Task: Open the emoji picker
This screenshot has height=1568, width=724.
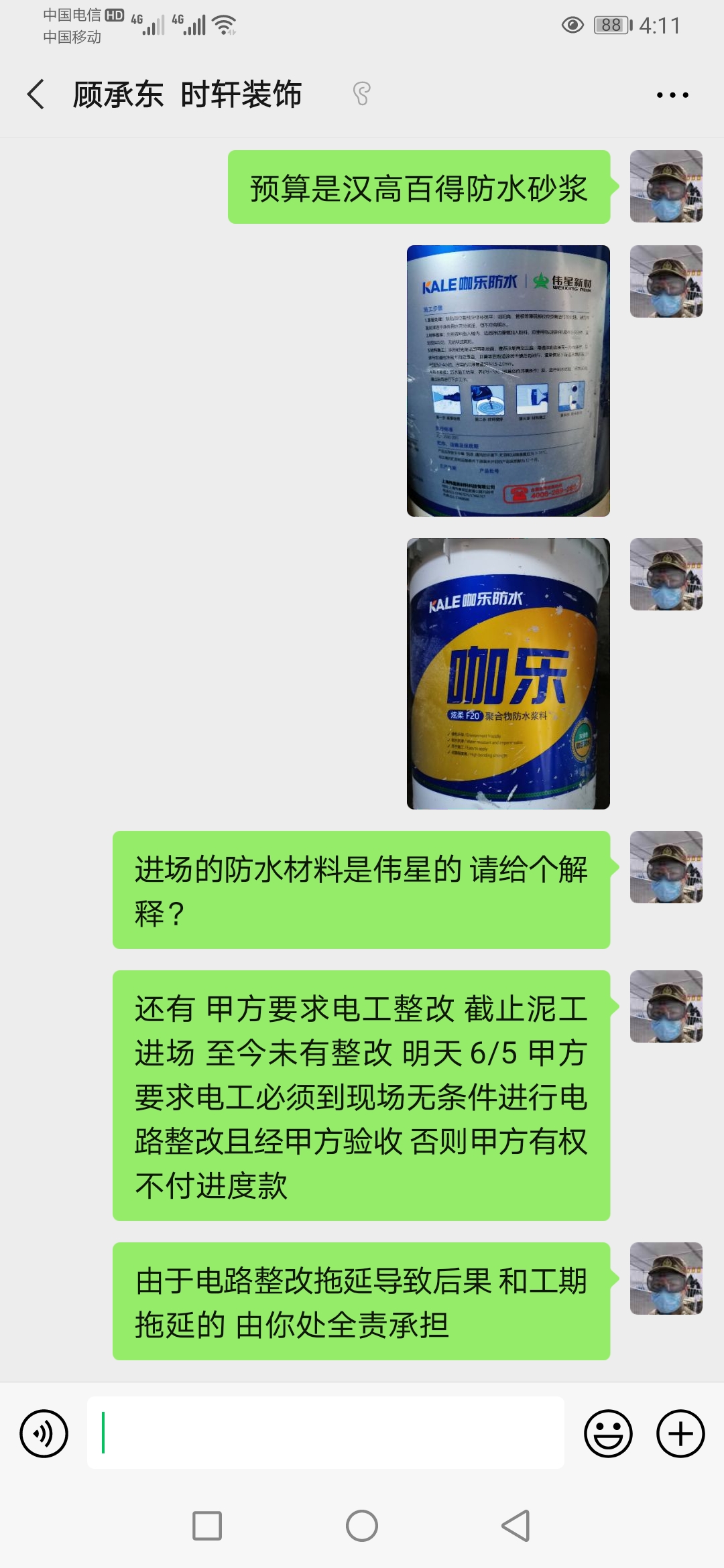Action: 608,1433
